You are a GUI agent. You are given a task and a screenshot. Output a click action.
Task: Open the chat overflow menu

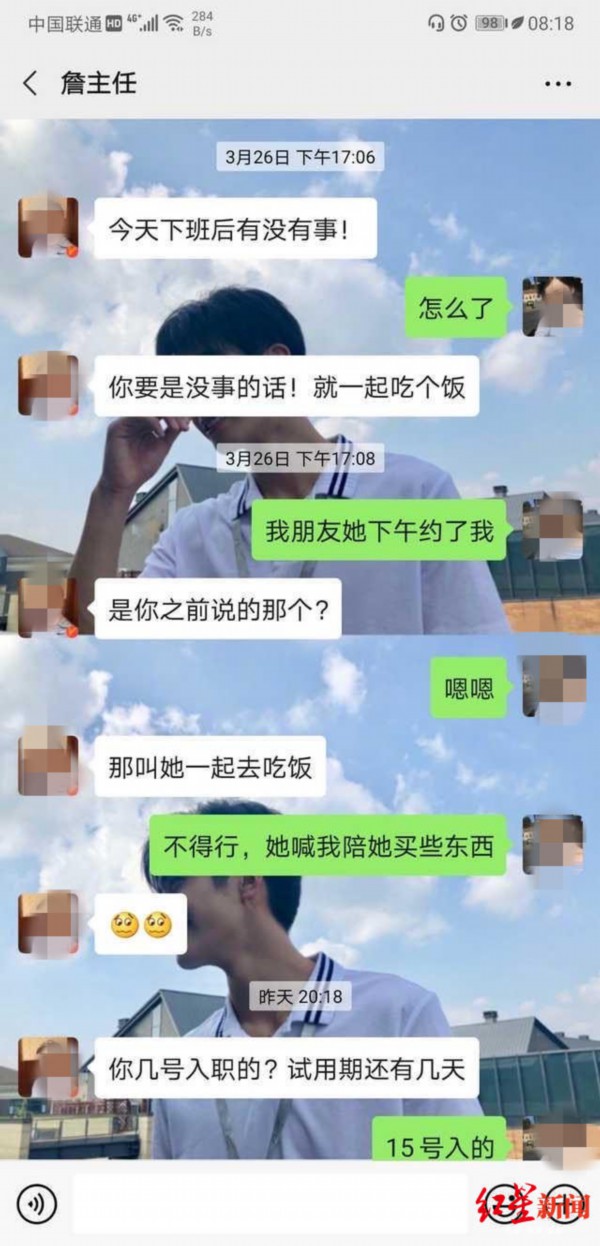tap(558, 84)
